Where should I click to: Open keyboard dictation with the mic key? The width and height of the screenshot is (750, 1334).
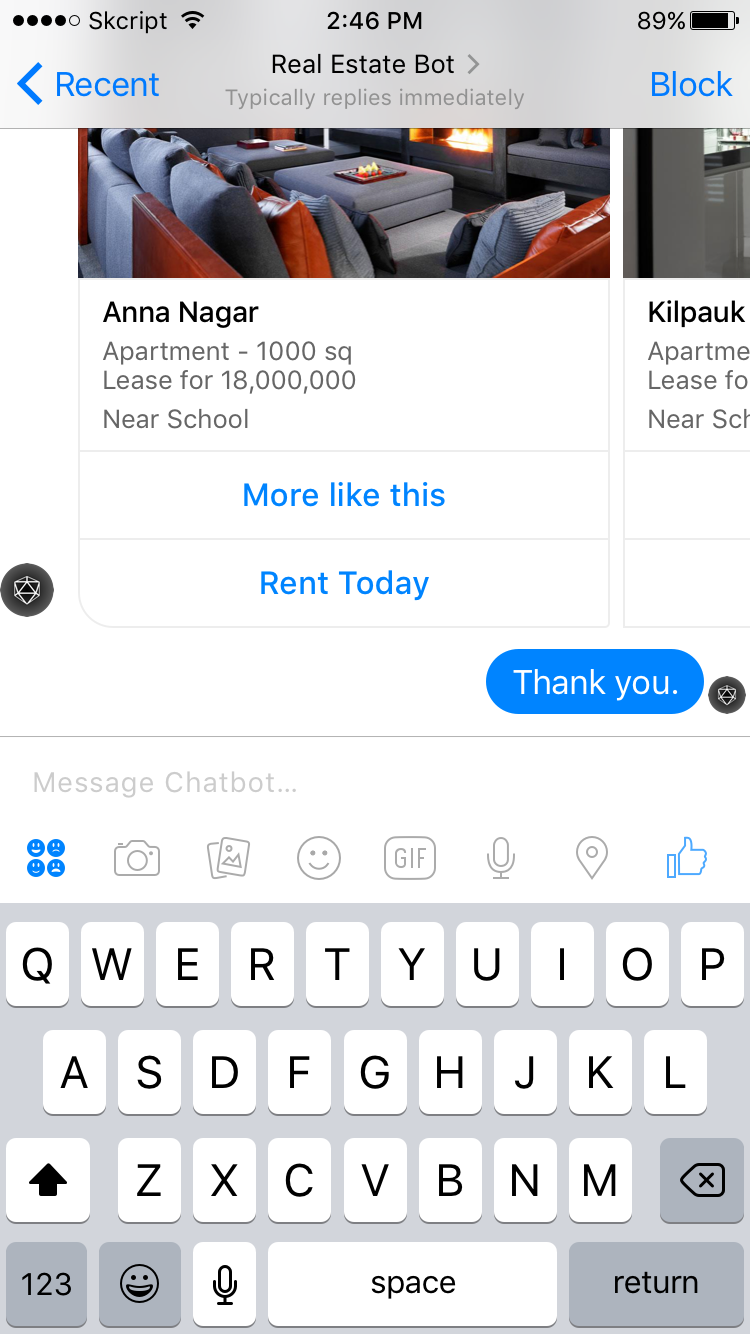click(x=224, y=1283)
